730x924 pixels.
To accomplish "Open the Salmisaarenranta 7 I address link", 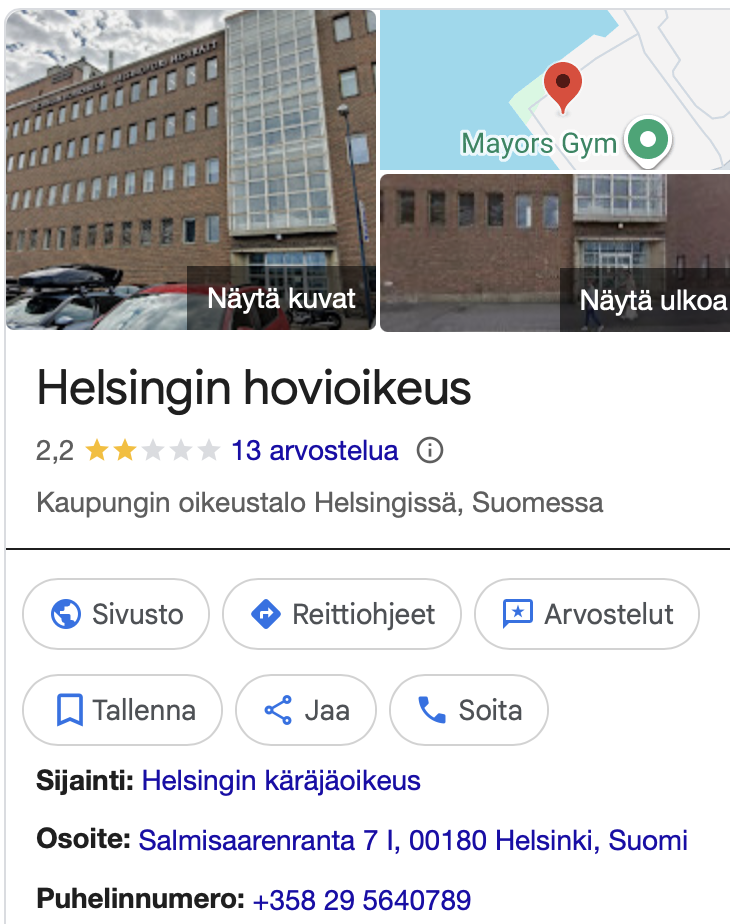I will (x=412, y=840).
